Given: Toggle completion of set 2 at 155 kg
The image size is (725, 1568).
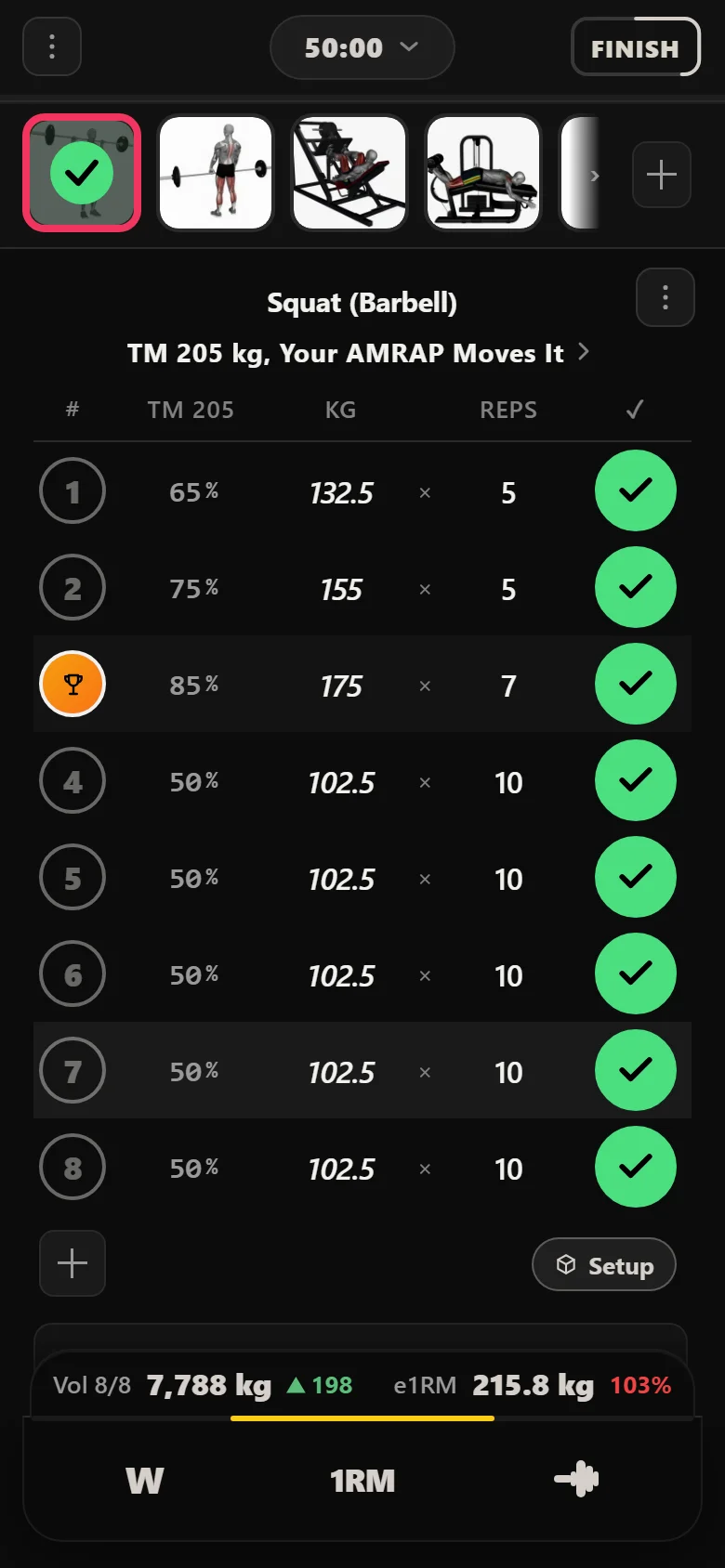Looking at the screenshot, I should pyautogui.click(x=636, y=587).
